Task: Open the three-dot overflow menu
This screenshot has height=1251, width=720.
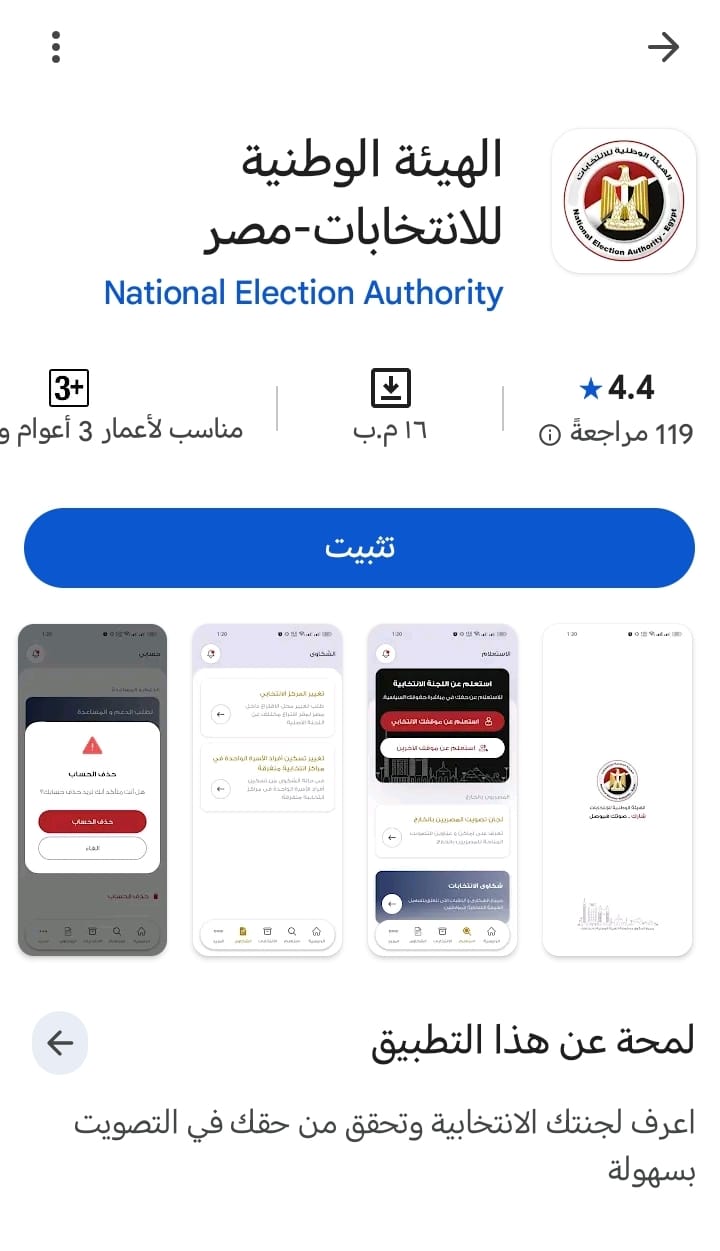Action: pos(56,47)
